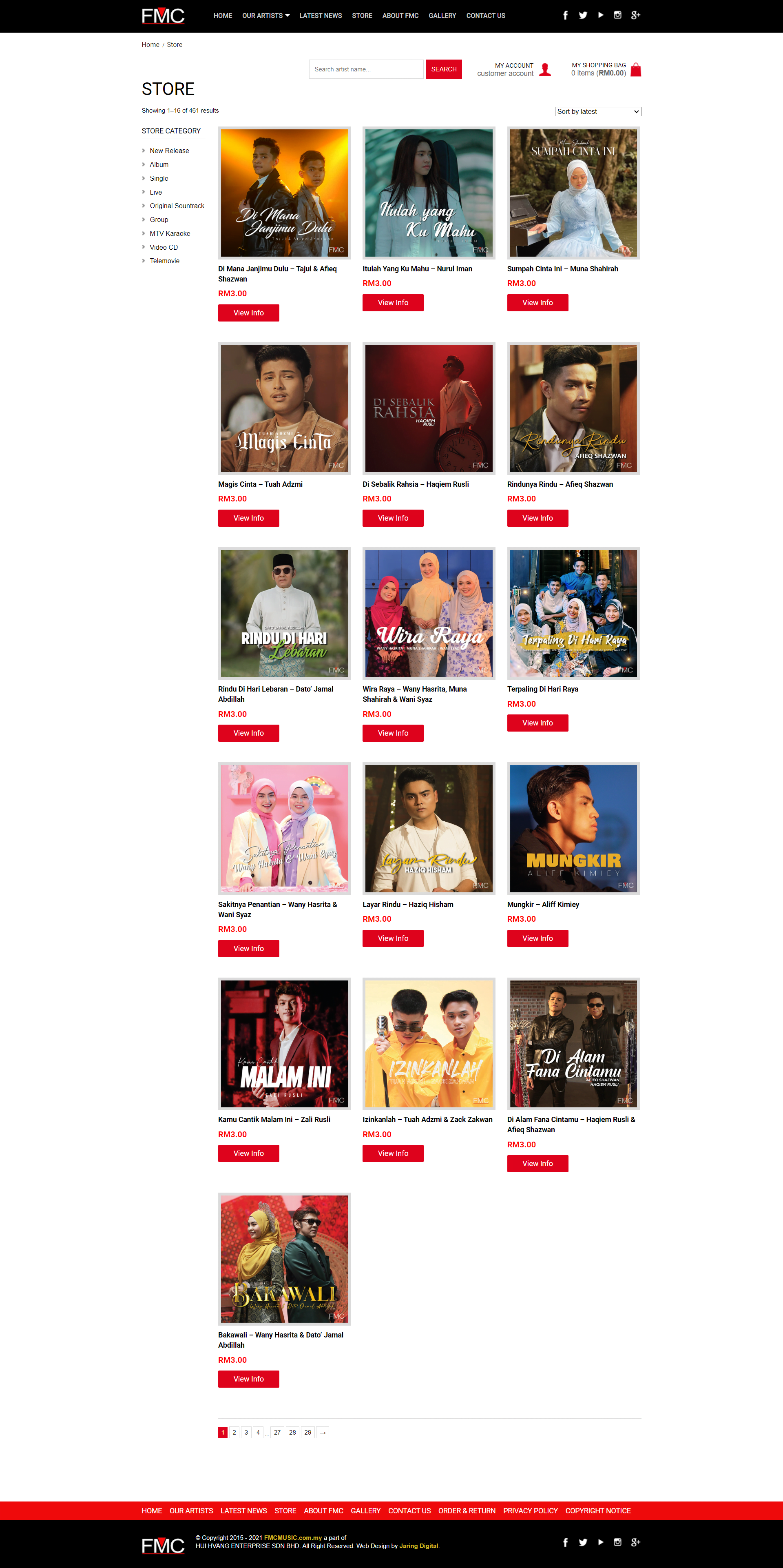Open Privacy Policy in the footer
The width and height of the screenshot is (783, 1568).
click(x=530, y=1511)
